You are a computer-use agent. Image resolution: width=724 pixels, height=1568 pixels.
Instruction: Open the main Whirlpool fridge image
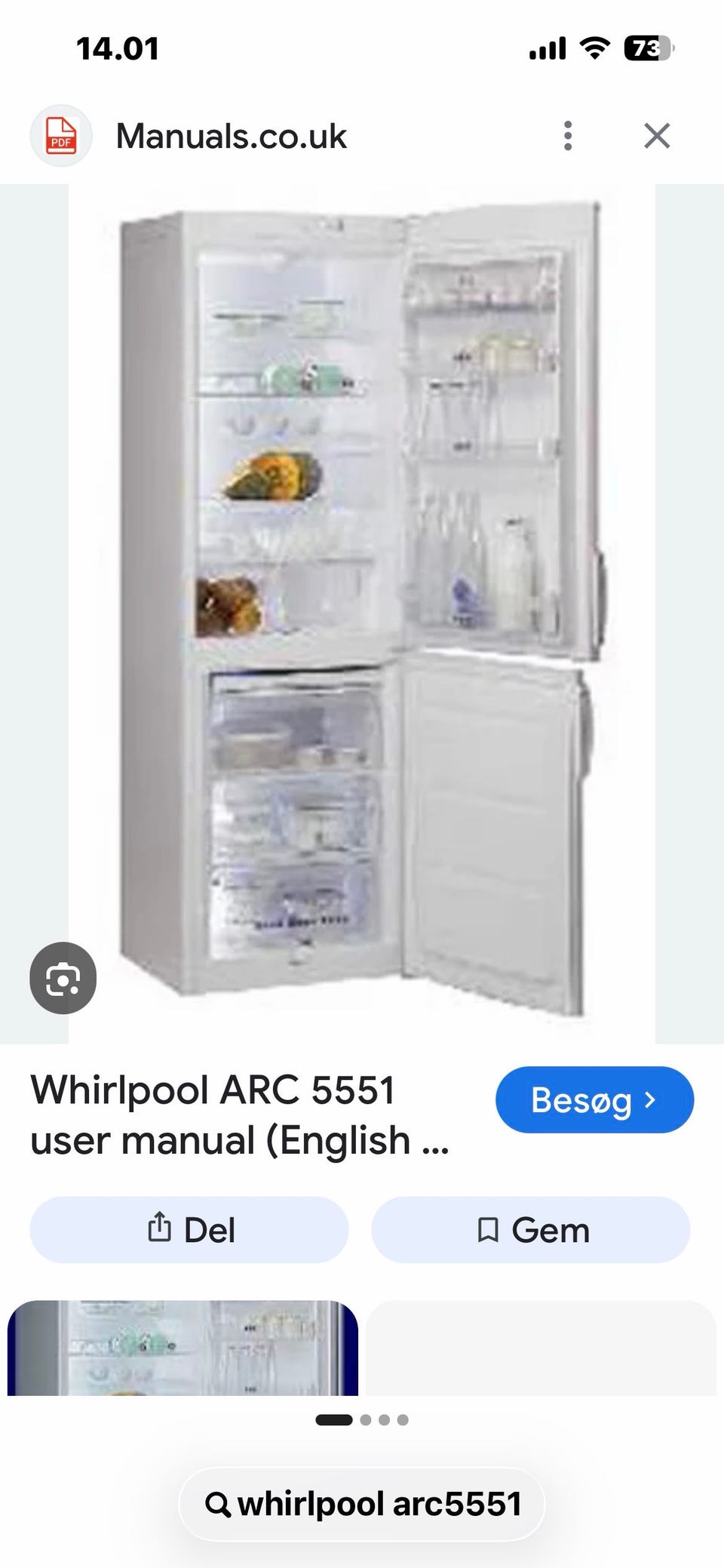(362, 613)
